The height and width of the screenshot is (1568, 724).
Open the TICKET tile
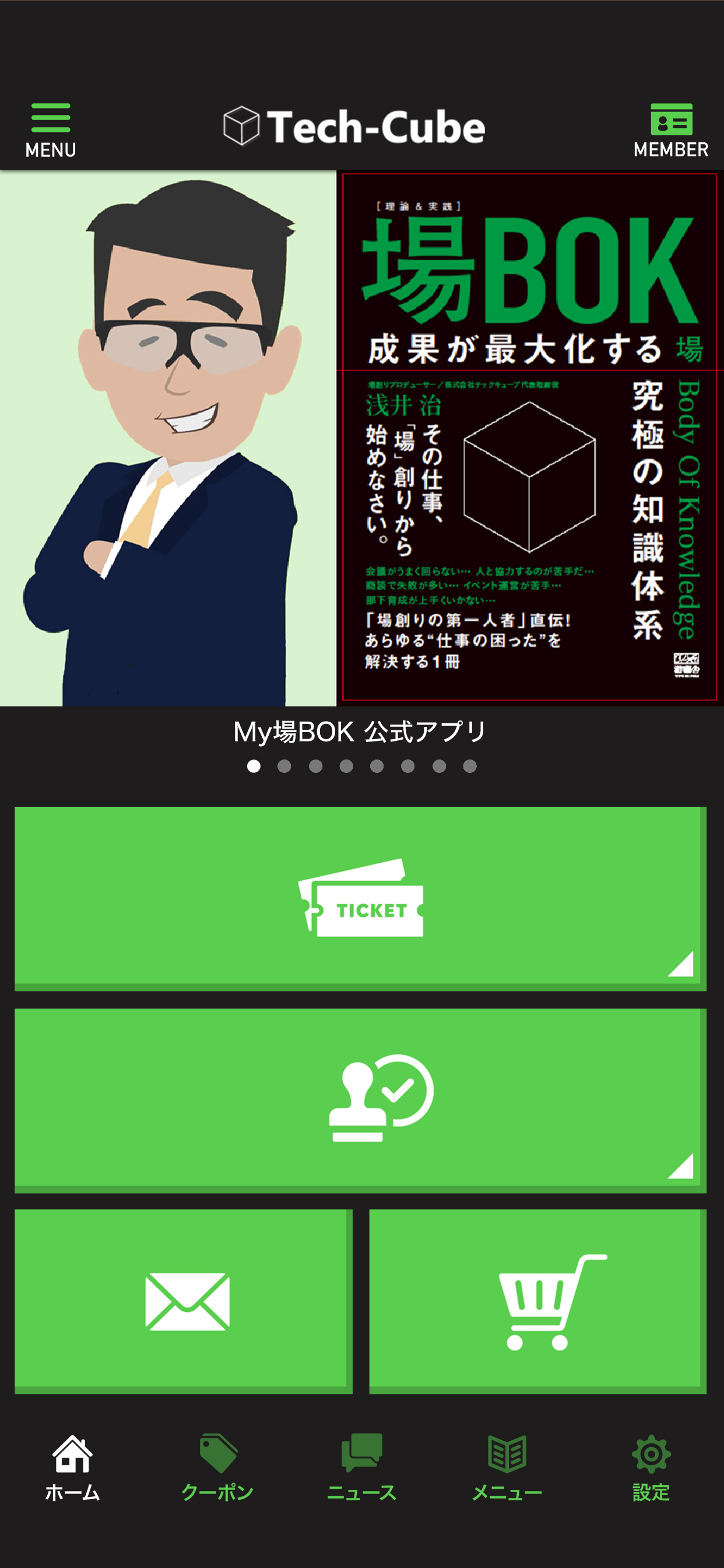360,897
